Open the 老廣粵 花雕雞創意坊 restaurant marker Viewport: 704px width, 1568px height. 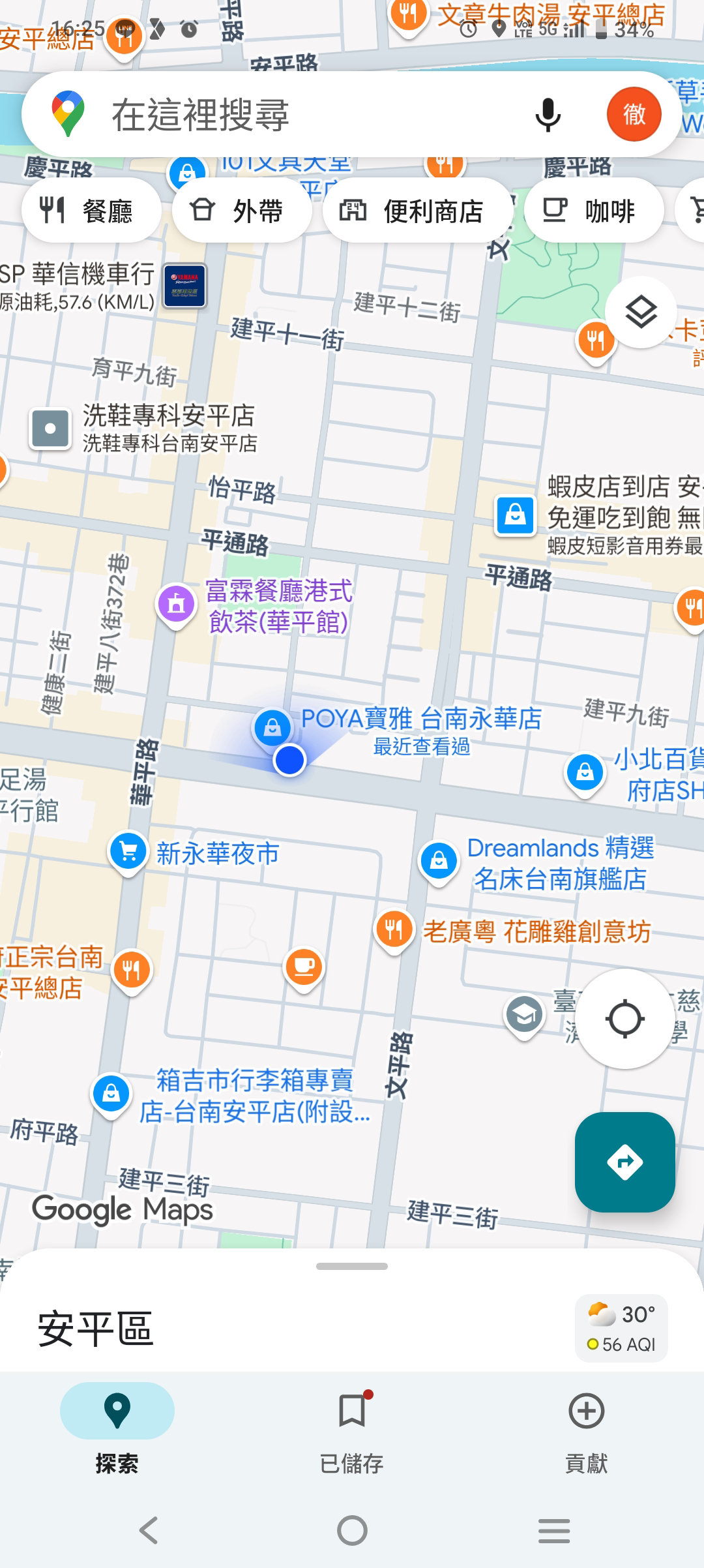(394, 930)
